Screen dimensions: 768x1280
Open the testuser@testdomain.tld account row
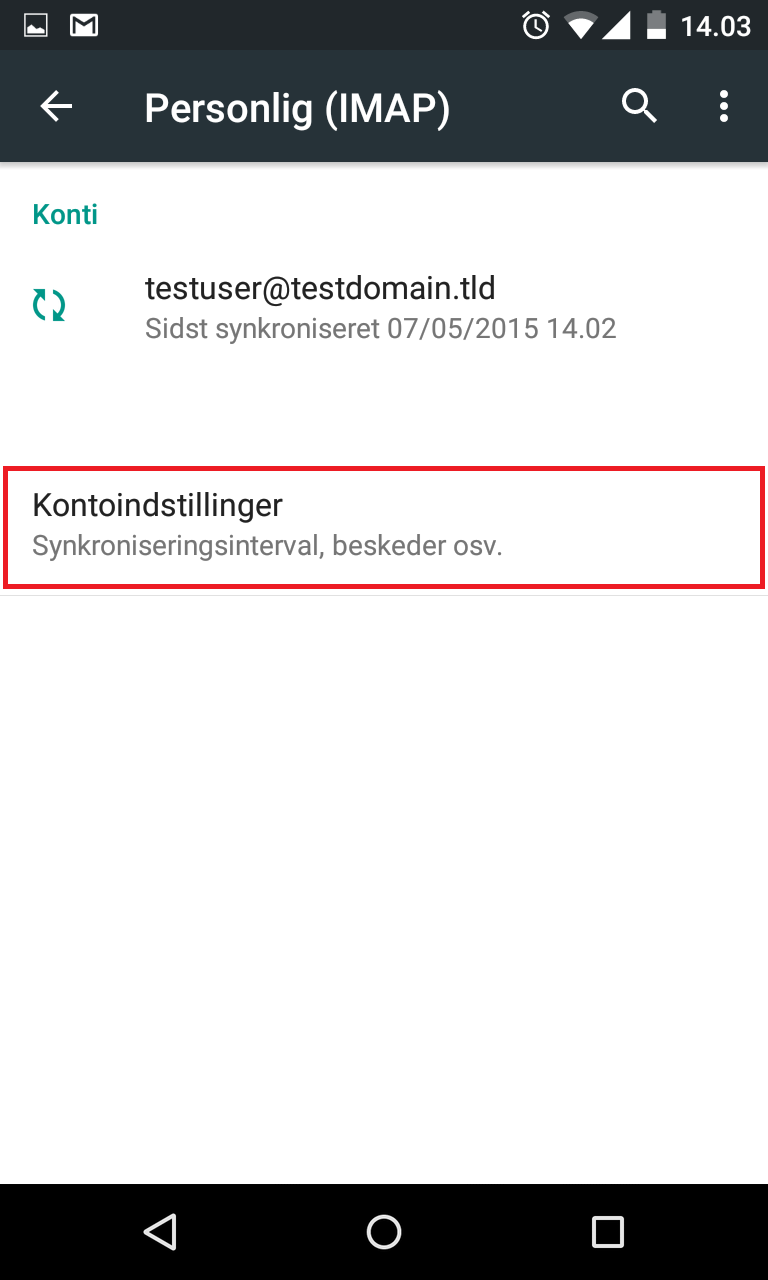point(384,308)
